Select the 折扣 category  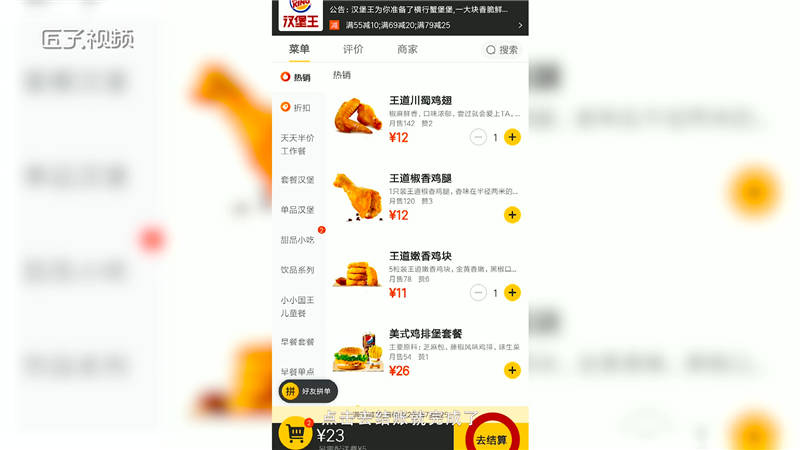point(296,108)
